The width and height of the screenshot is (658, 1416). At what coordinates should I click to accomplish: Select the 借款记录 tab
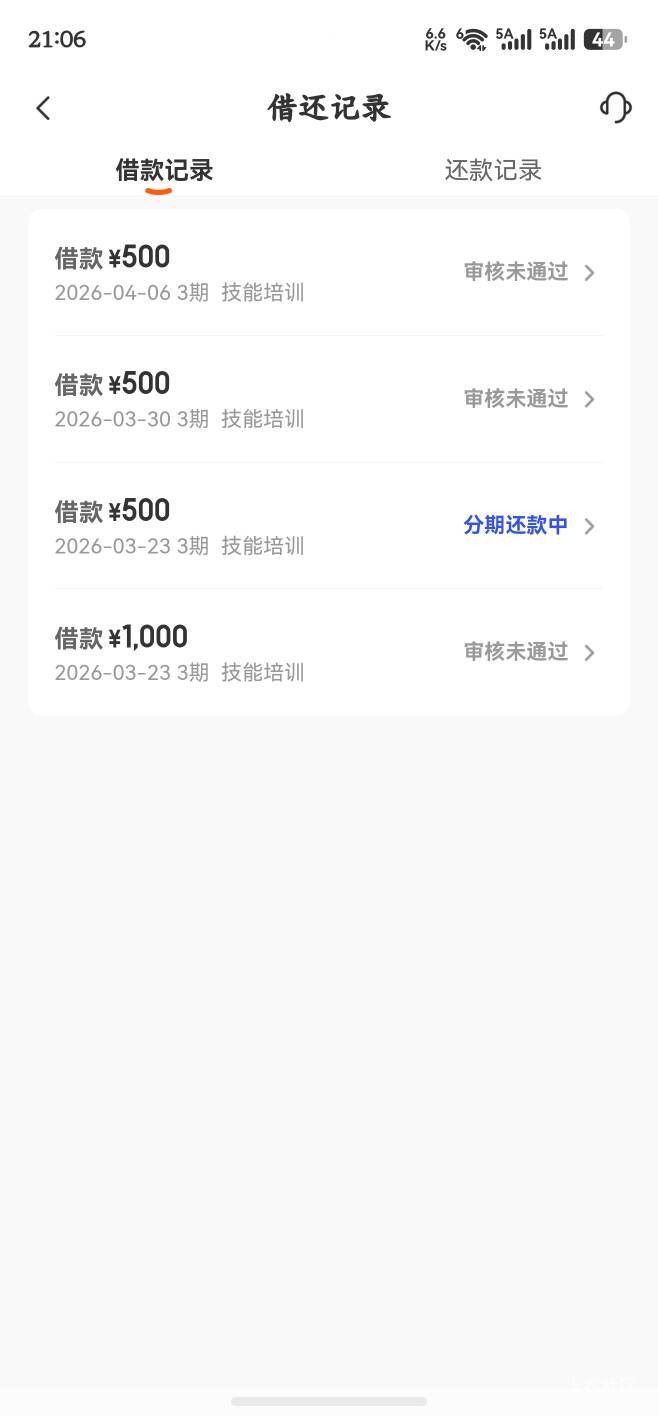164,170
